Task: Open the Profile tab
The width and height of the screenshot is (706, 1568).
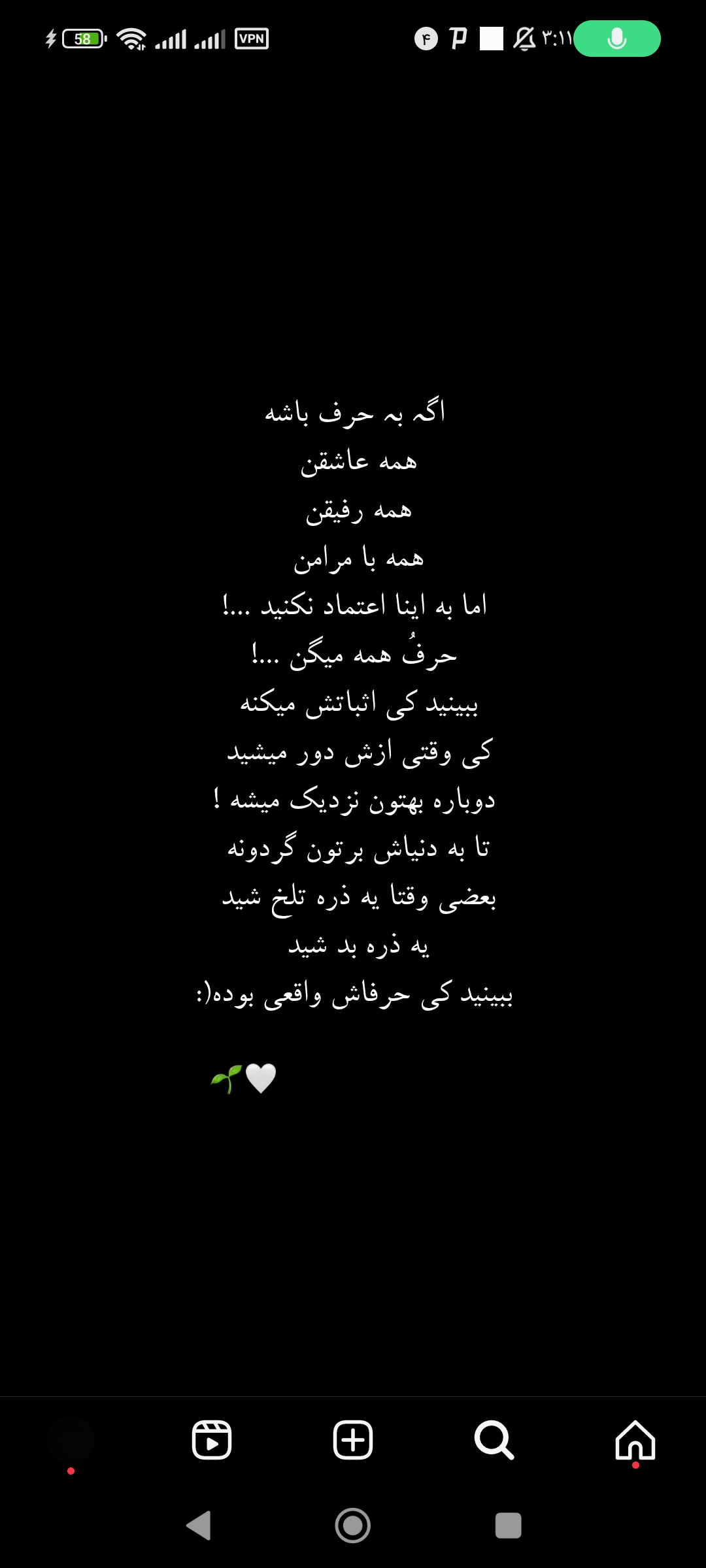Action: tap(71, 1440)
